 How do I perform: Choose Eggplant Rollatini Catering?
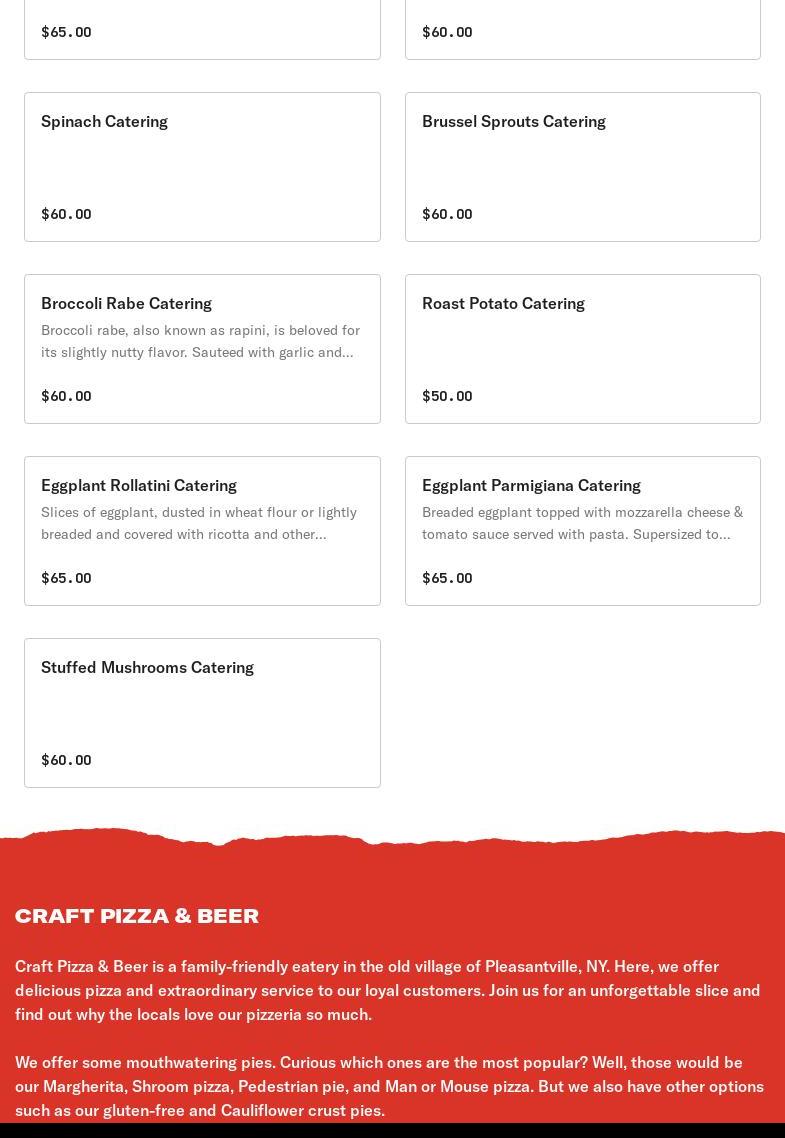click(x=202, y=531)
